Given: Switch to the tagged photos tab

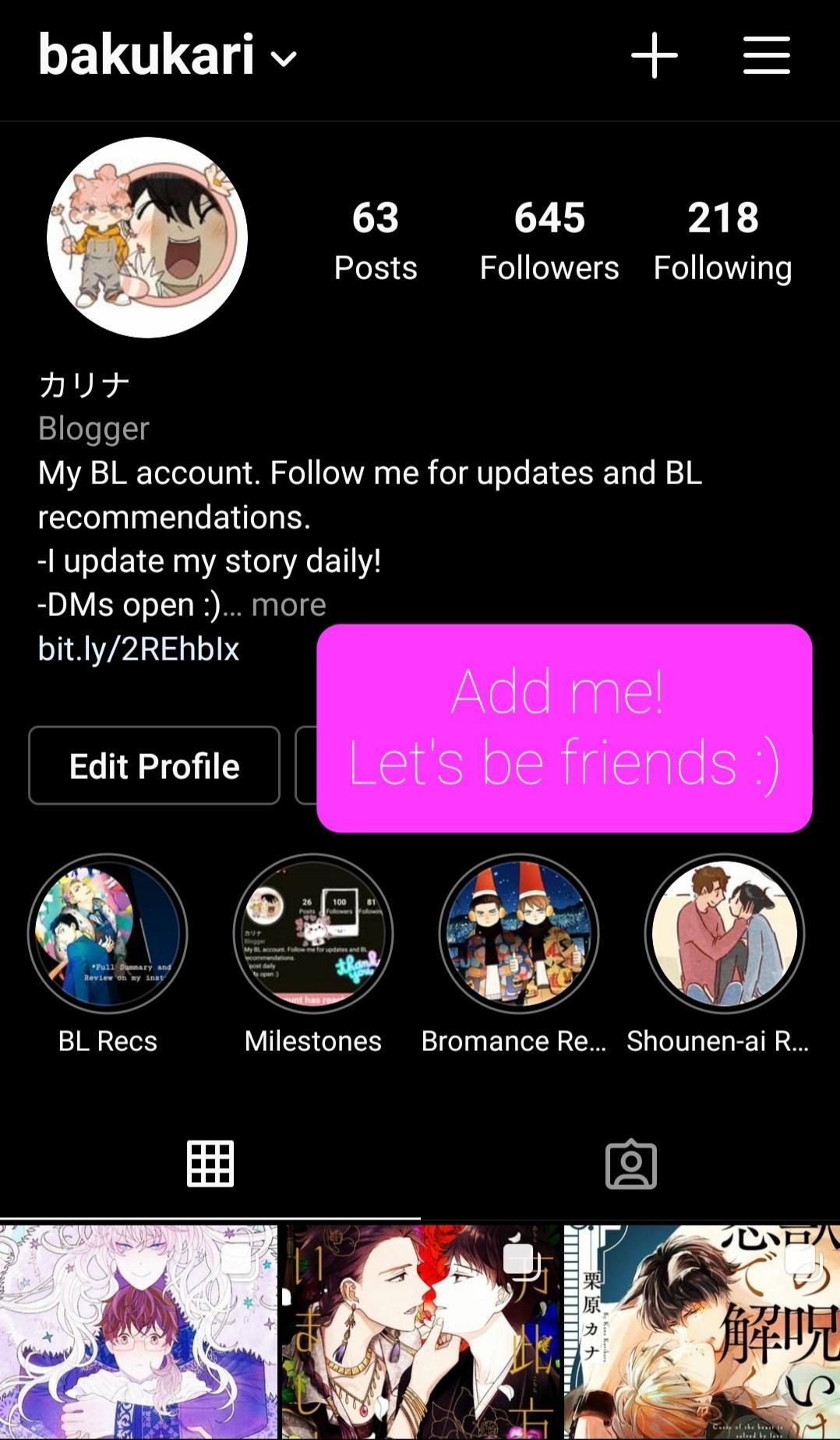Looking at the screenshot, I should [x=630, y=1164].
